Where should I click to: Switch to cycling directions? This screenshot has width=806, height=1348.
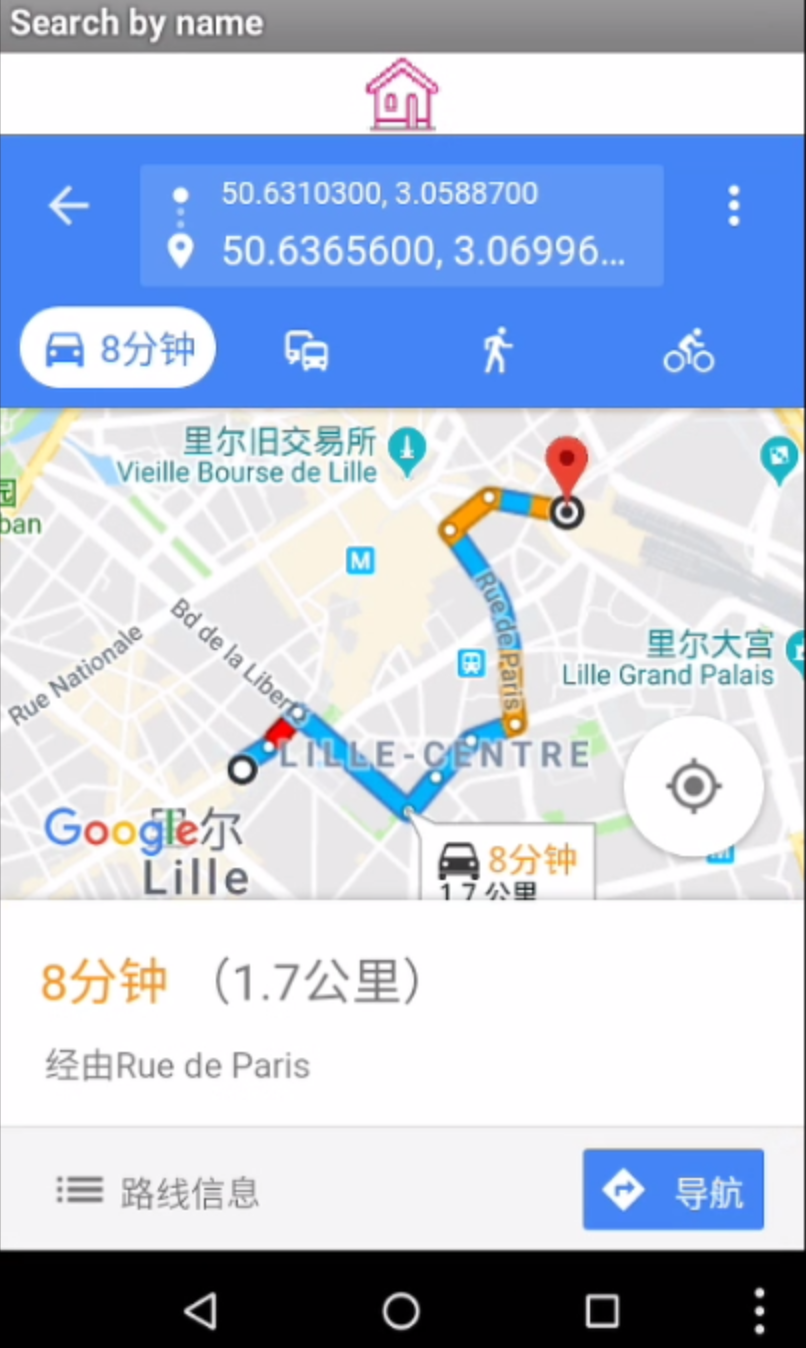tap(688, 351)
